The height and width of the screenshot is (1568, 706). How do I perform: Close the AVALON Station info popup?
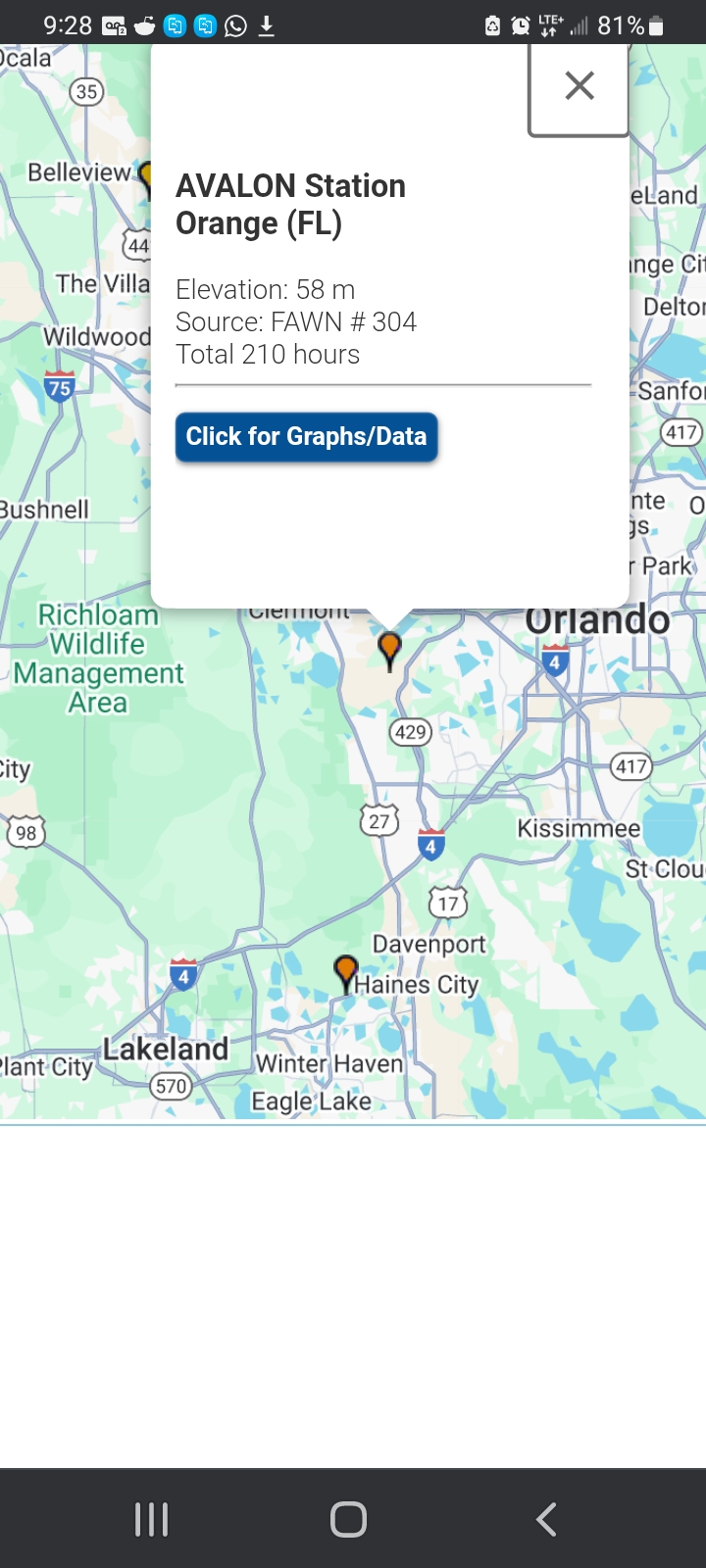click(579, 87)
